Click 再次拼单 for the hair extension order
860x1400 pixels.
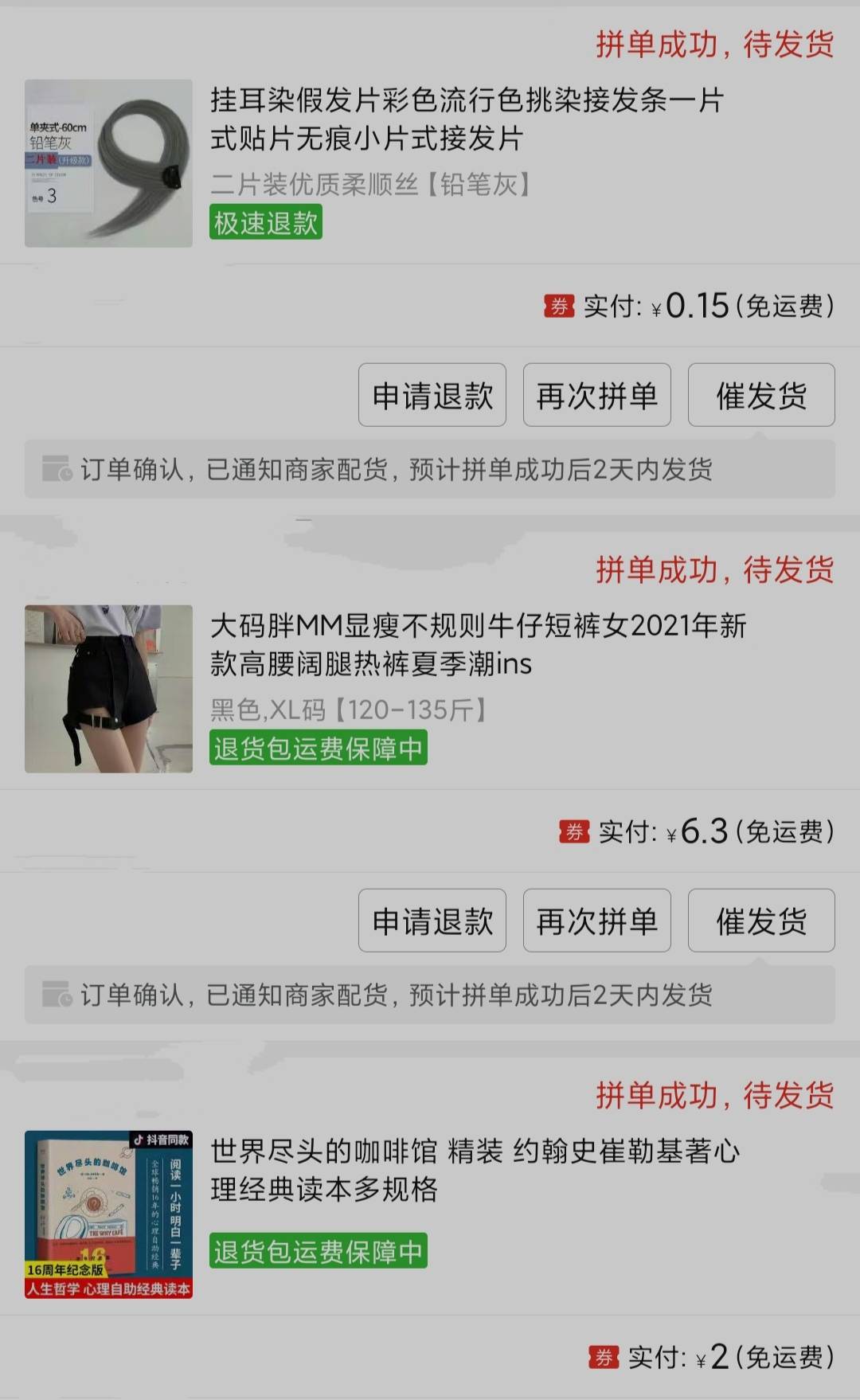[x=596, y=395]
